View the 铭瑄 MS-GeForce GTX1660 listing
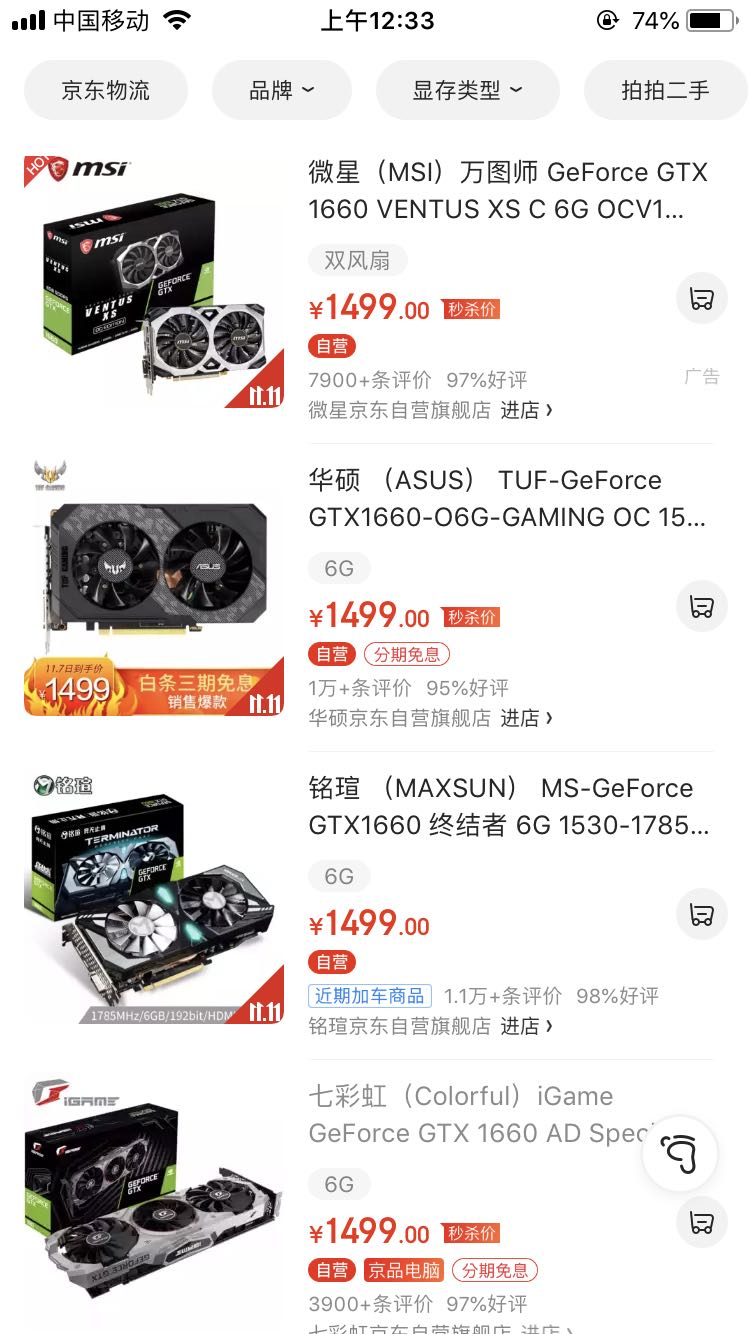The width and height of the screenshot is (750, 1334). [x=508, y=807]
